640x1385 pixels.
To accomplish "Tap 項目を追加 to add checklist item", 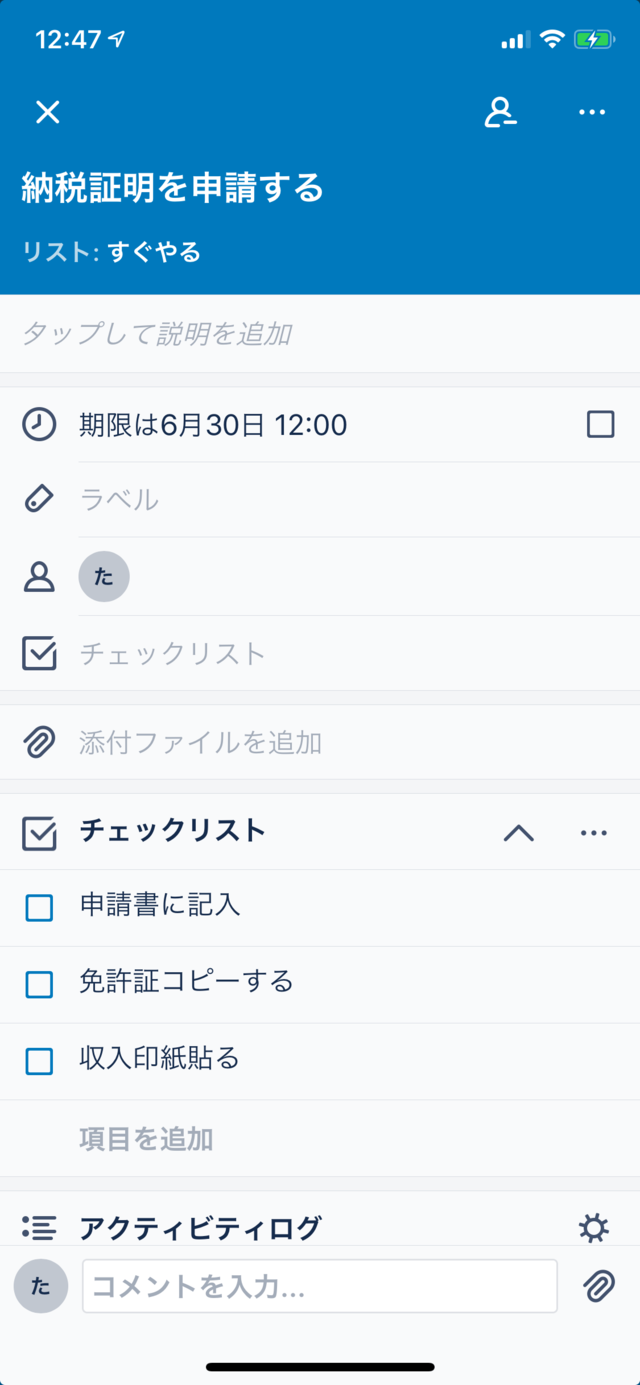I will (146, 1139).
